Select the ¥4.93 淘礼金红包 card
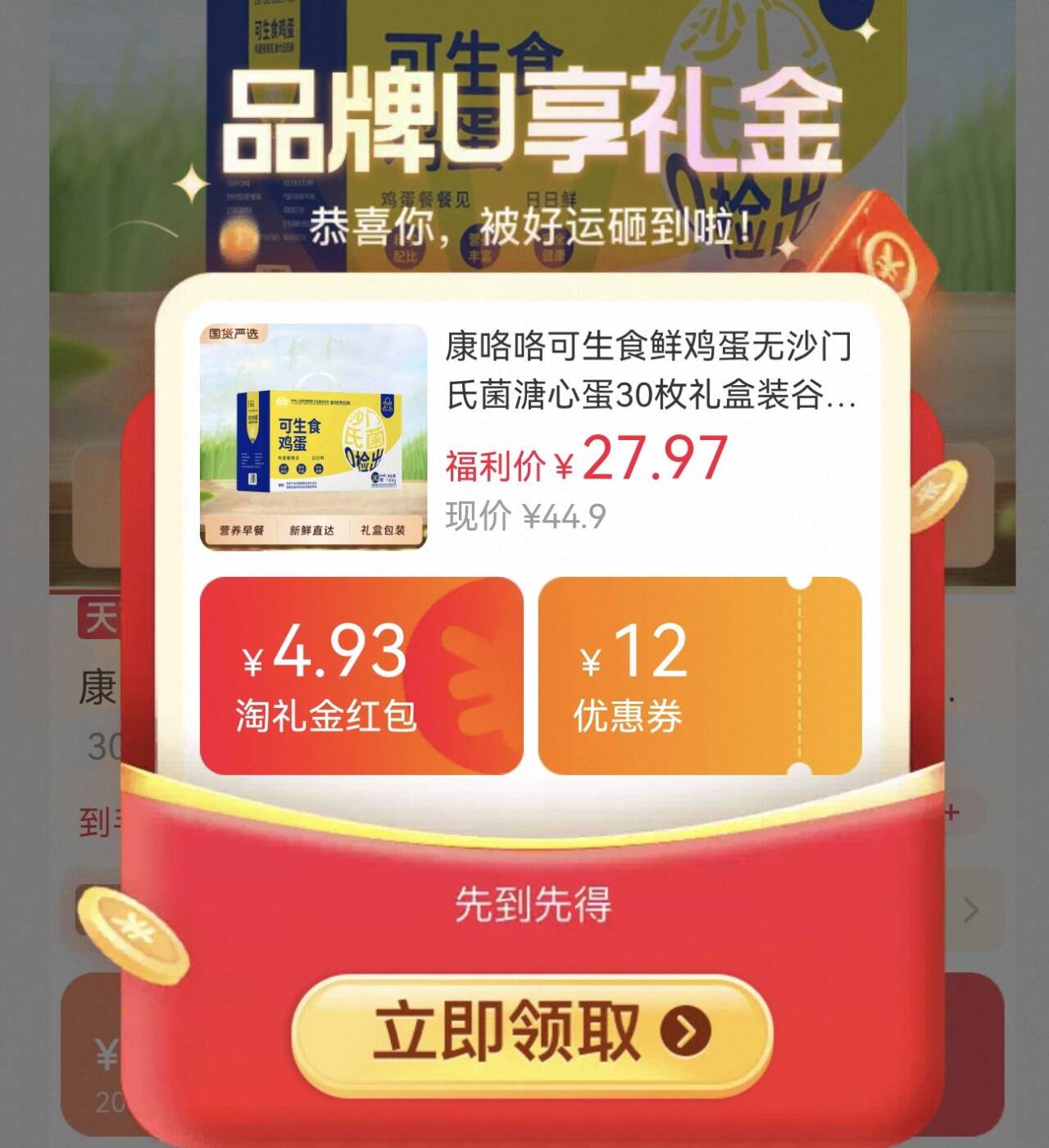Image resolution: width=1049 pixels, height=1148 pixels. click(361, 675)
